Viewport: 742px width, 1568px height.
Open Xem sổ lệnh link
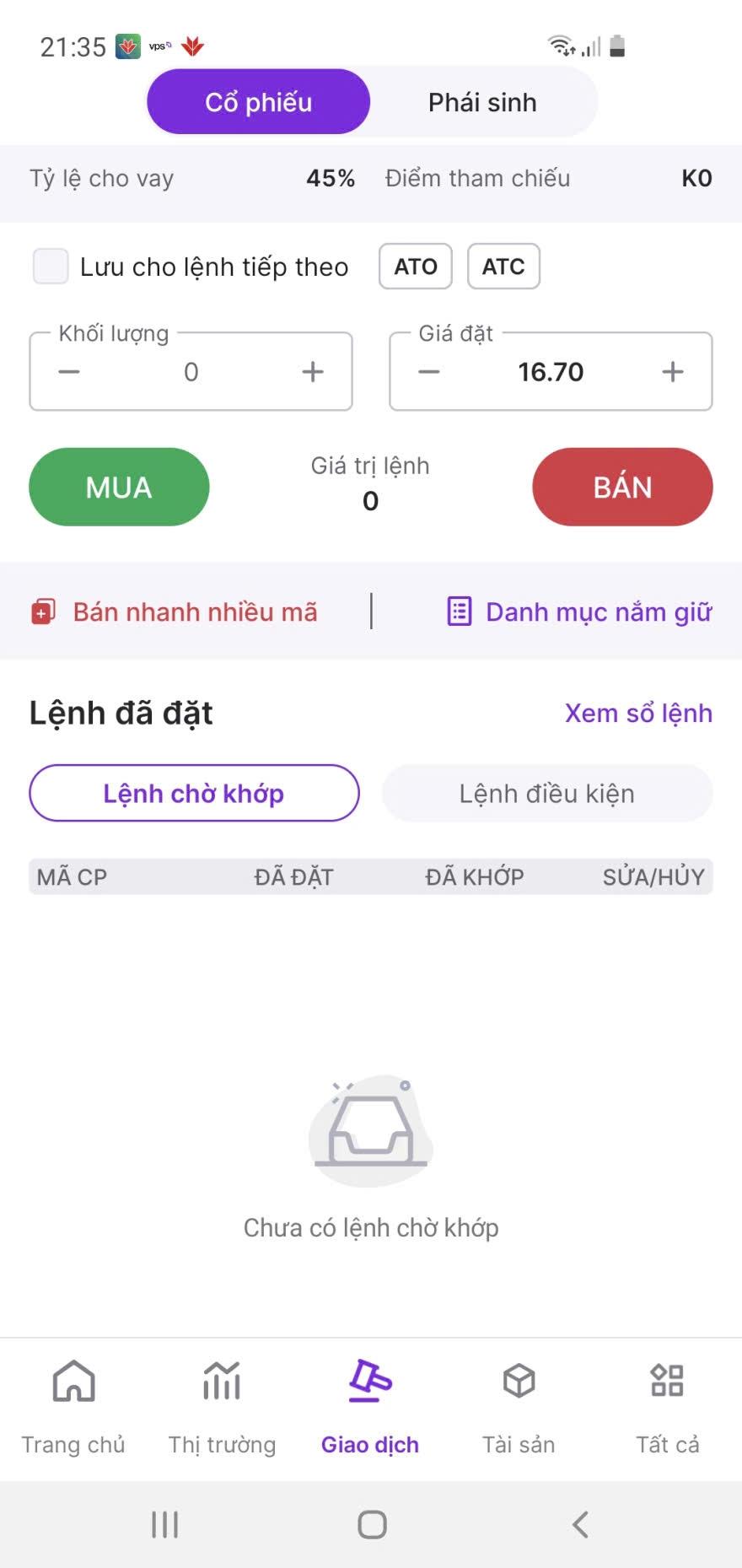pyautogui.click(x=638, y=714)
